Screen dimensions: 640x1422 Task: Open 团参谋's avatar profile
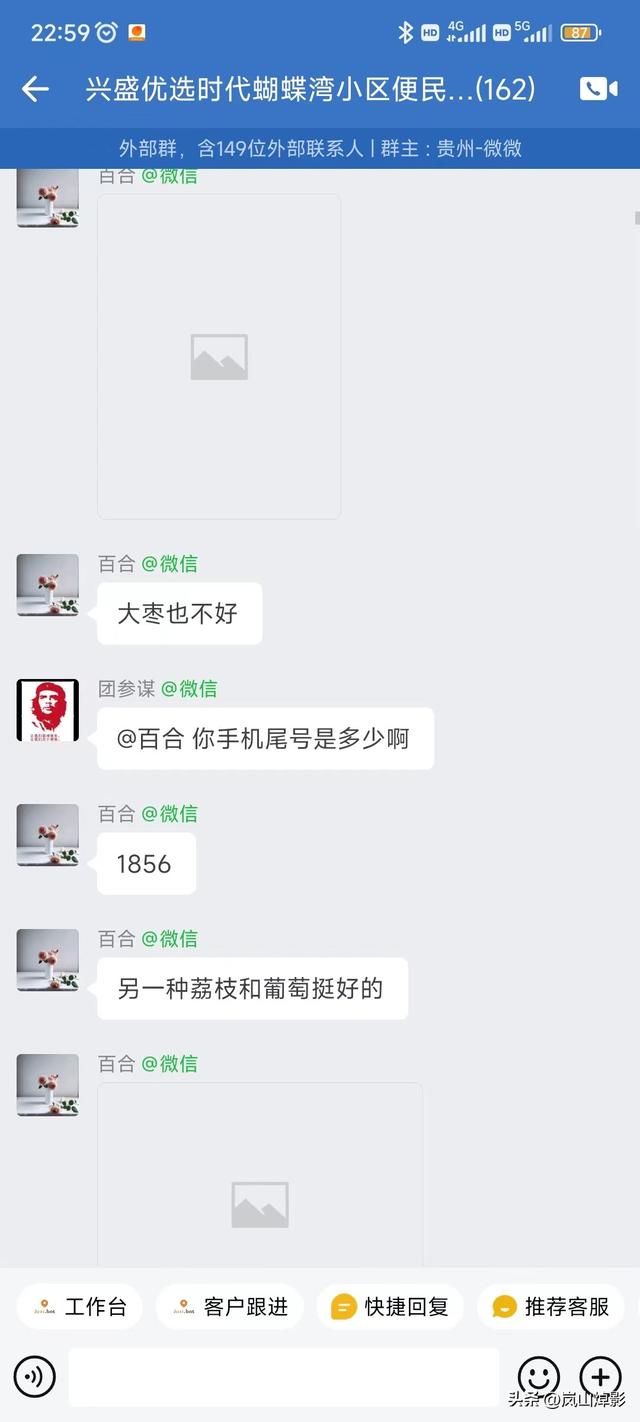(48, 710)
